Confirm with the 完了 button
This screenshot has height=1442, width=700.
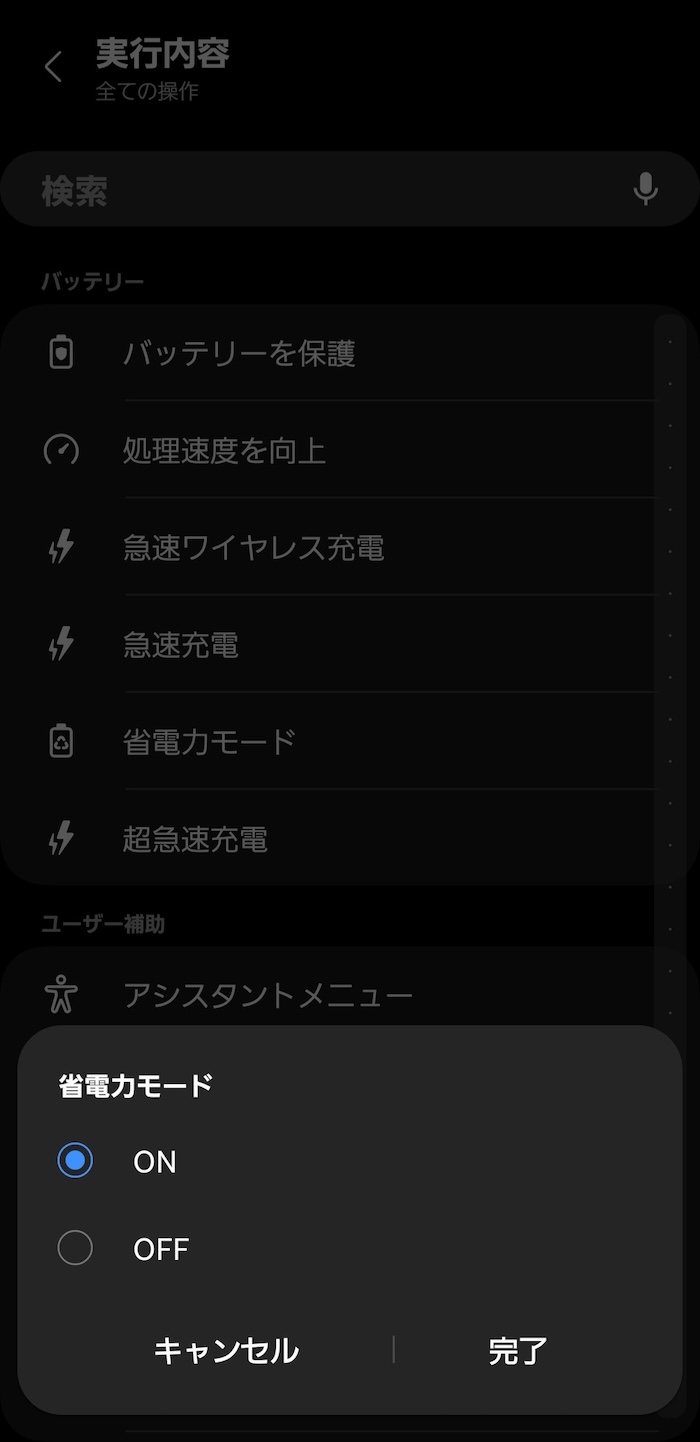tap(517, 1350)
